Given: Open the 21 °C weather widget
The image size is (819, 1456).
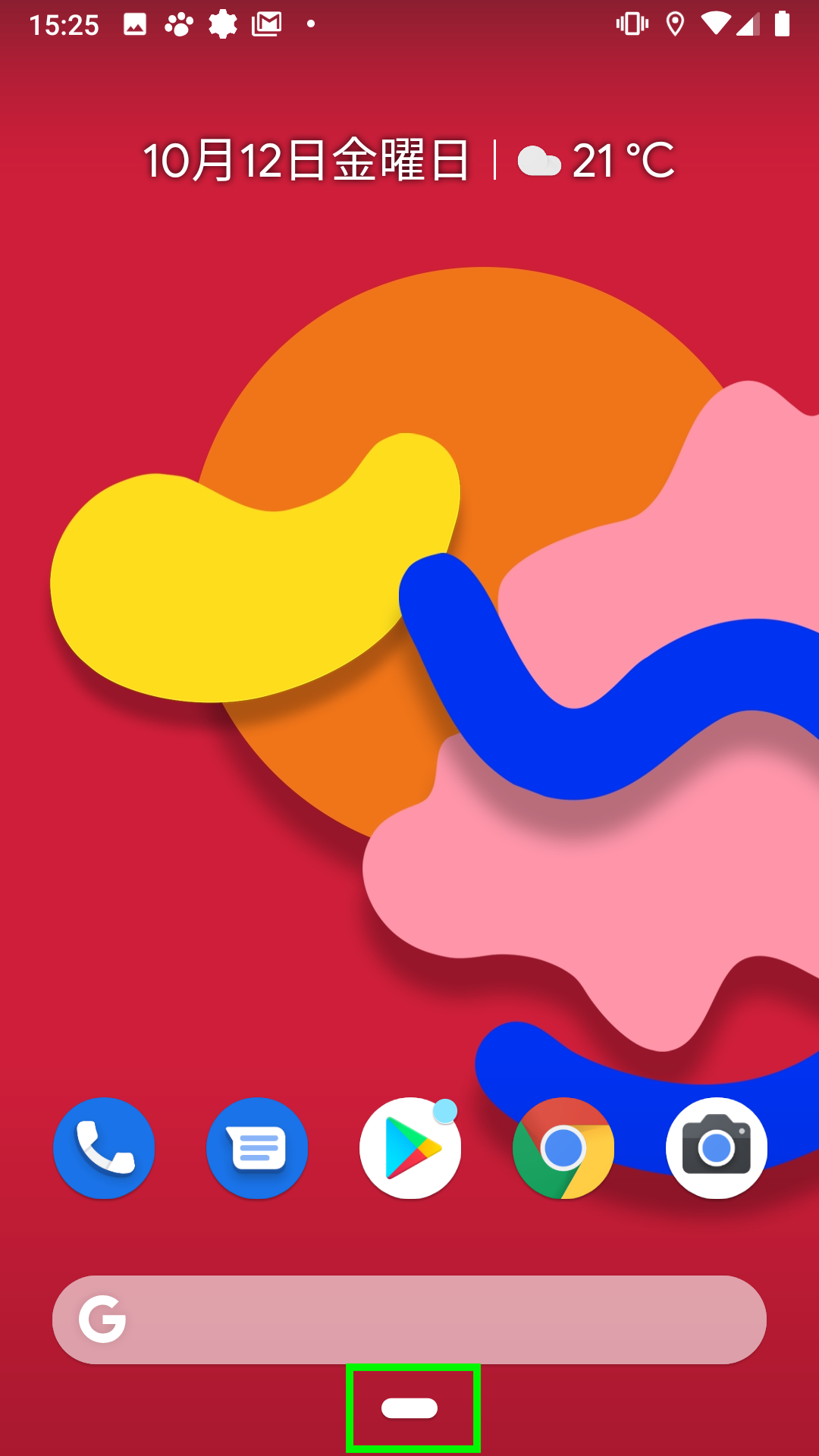Looking at the screenshot, I should 596,161.
